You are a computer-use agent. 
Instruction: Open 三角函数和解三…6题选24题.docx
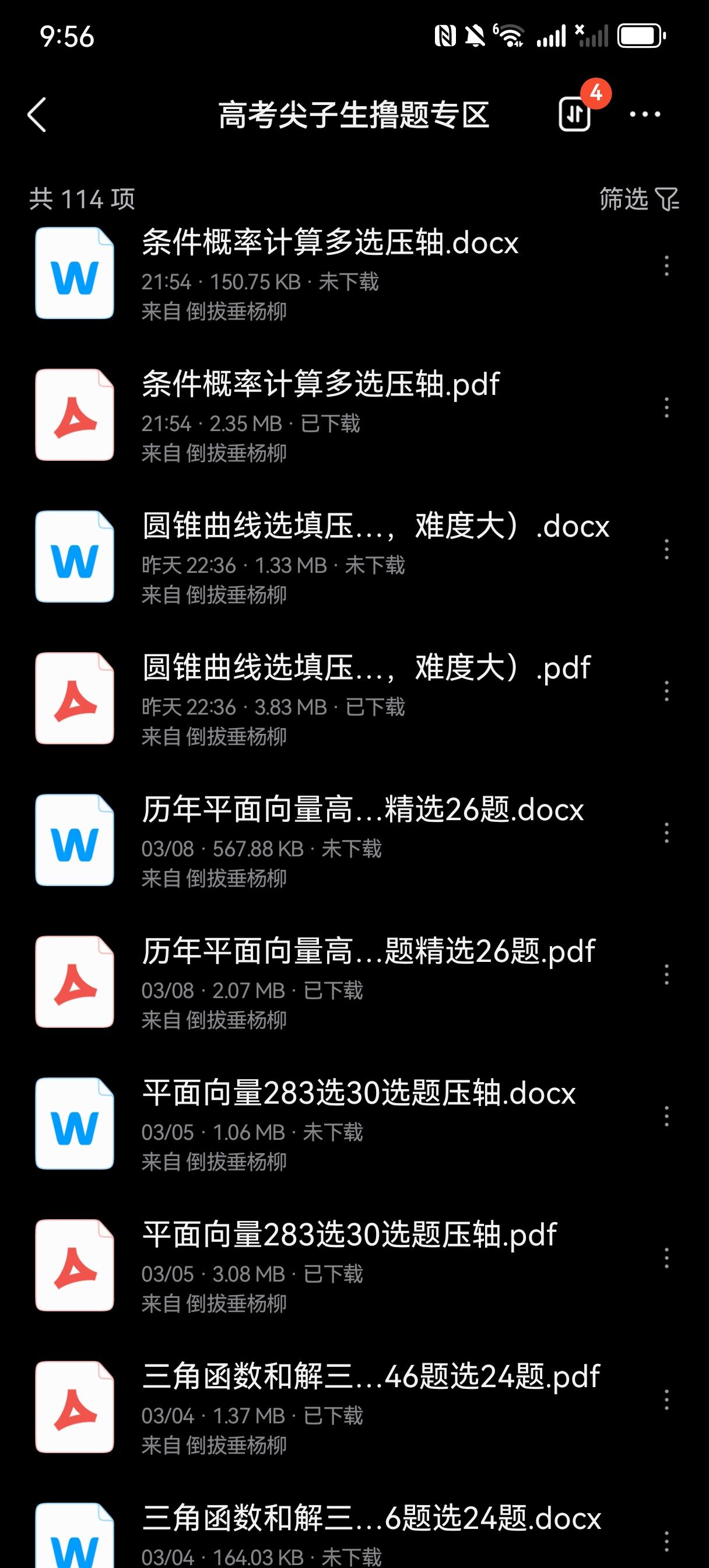371,1518
